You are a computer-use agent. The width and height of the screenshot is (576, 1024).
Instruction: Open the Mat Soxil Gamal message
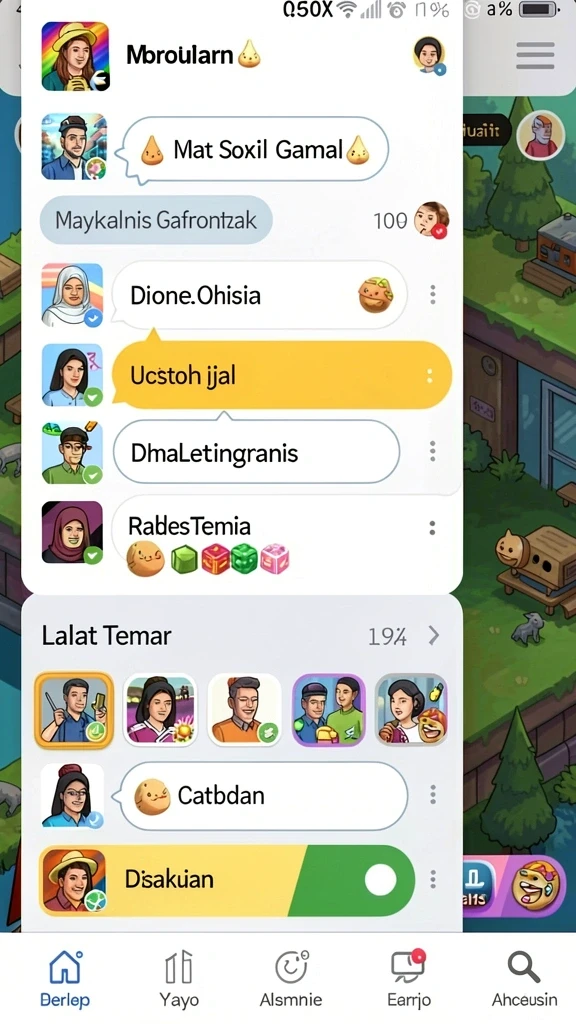(x=255, y=150)
